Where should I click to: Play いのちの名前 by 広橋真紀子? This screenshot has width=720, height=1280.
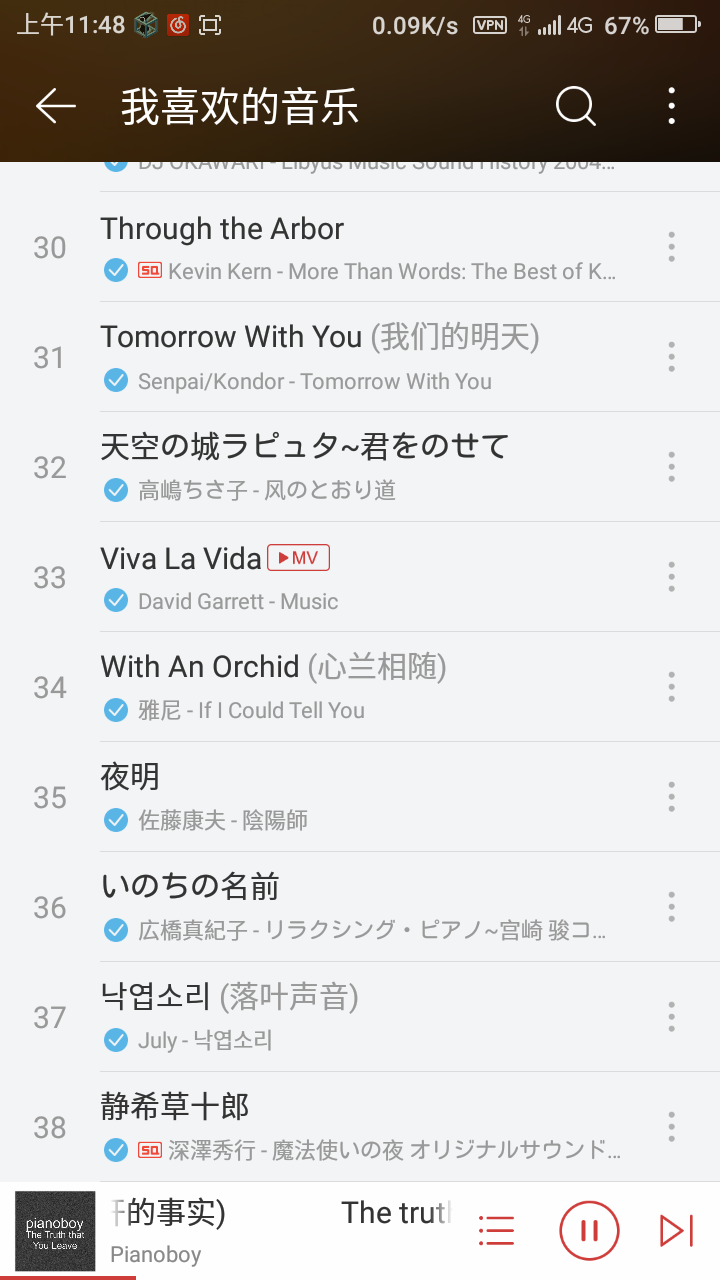coord(360,906)
